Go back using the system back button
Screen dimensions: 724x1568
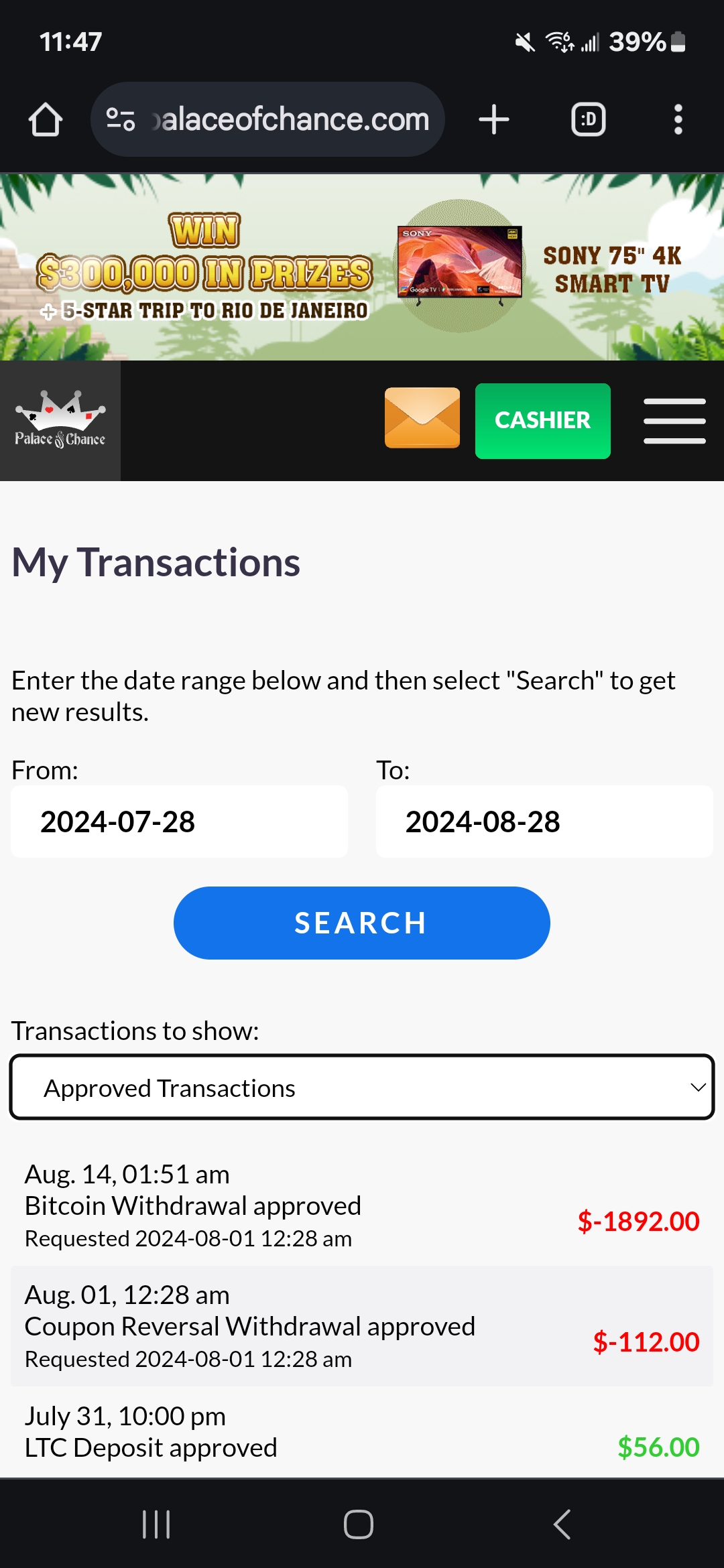point(562,1524)
